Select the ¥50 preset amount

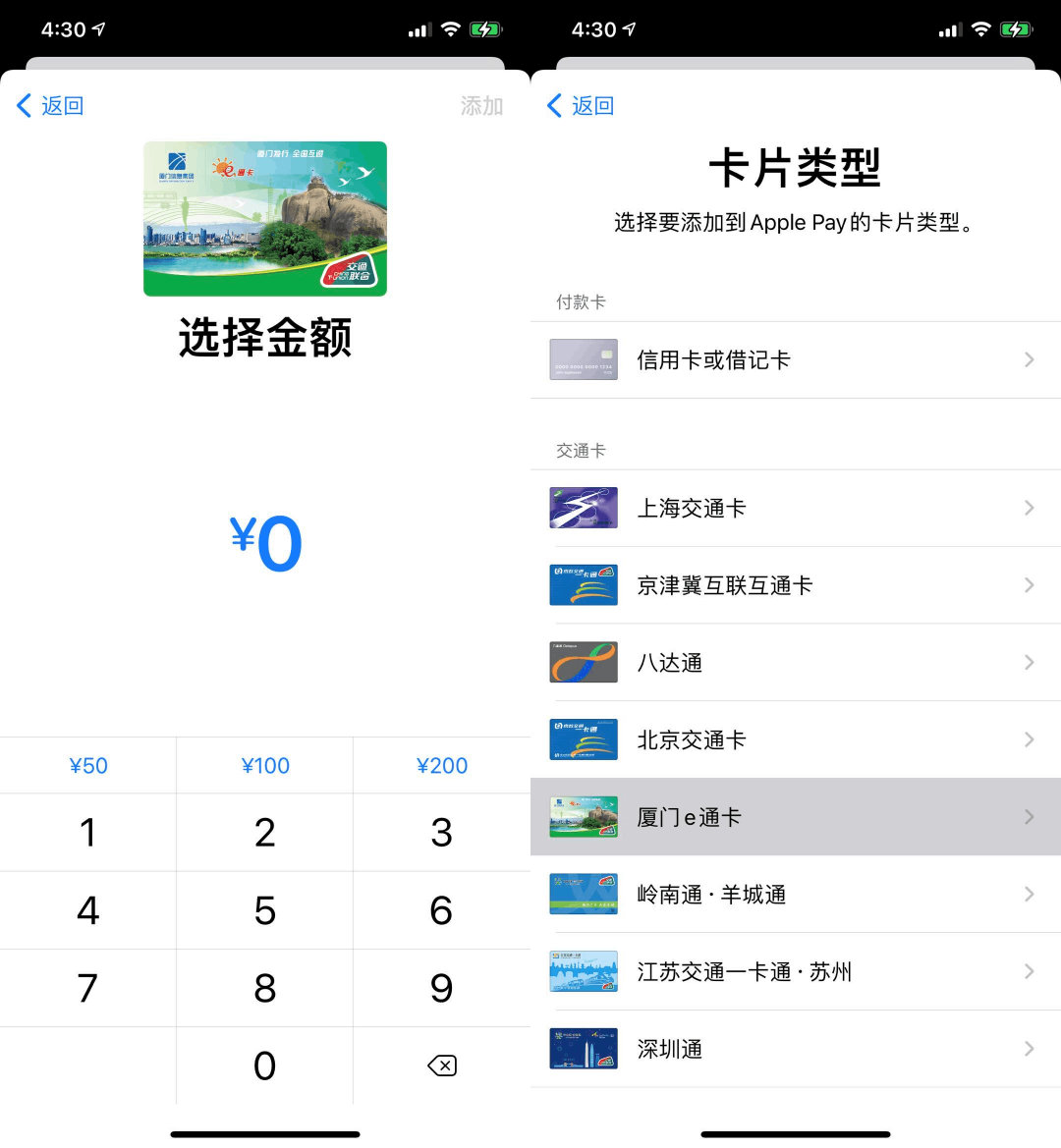[x=88, y=766]
